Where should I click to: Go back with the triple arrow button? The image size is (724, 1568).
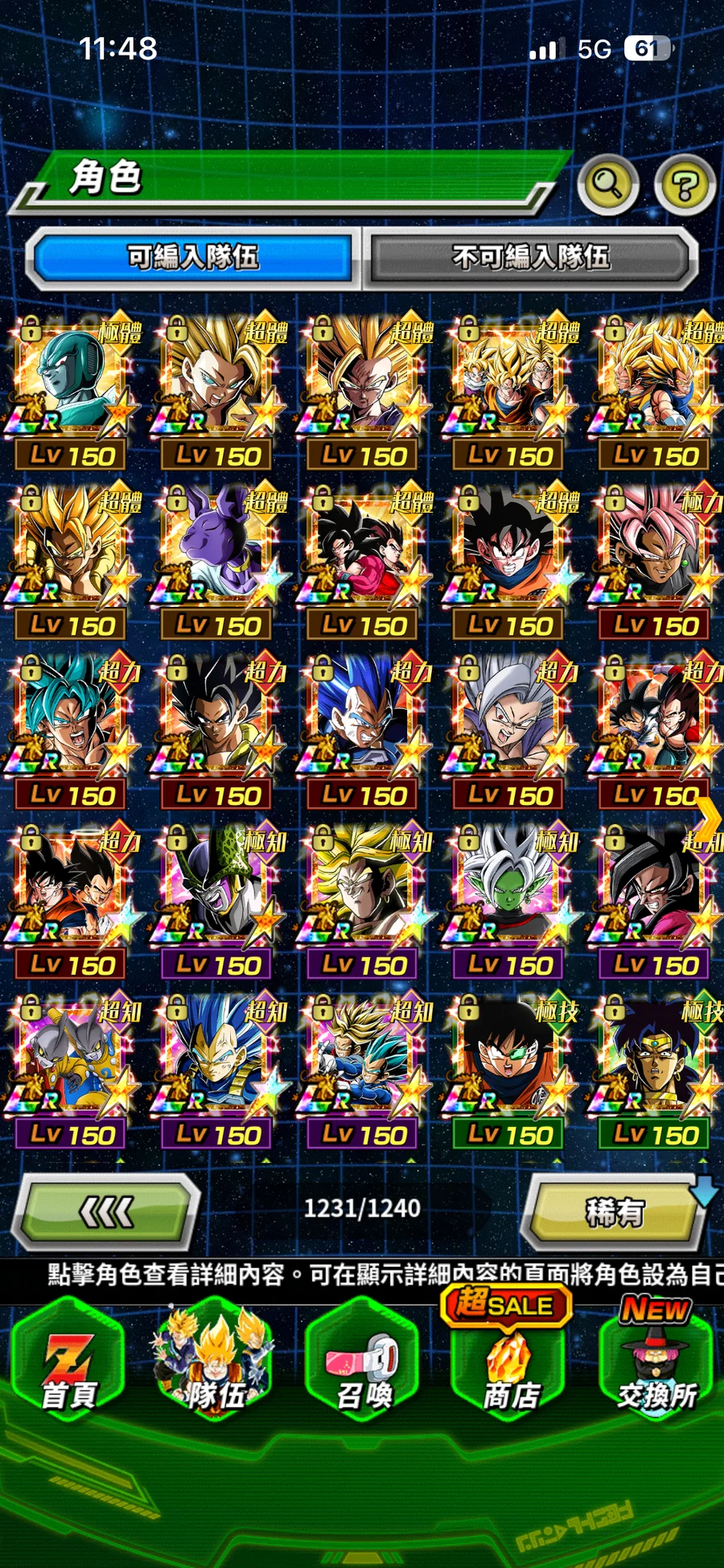pos(108,1211)
